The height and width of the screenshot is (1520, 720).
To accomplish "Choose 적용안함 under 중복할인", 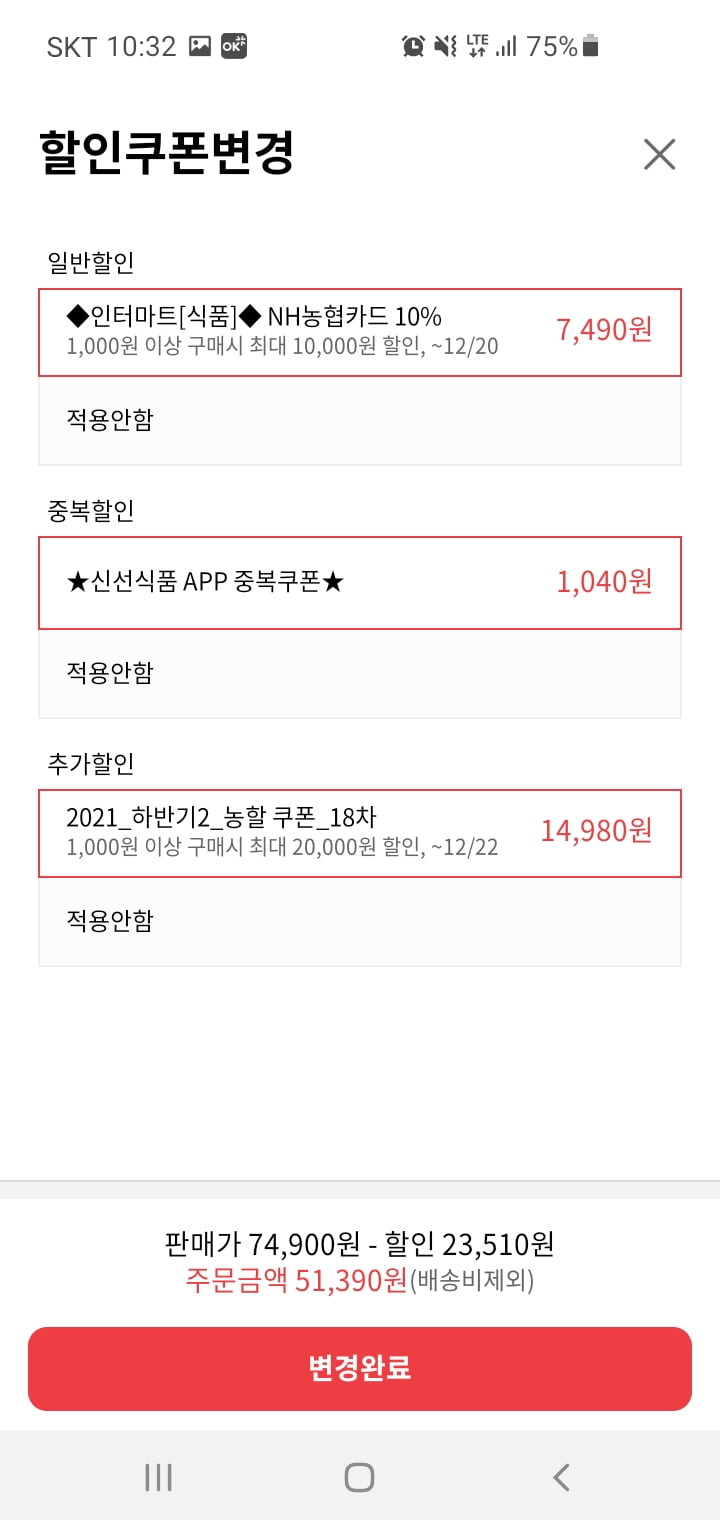I will (360, 673).
